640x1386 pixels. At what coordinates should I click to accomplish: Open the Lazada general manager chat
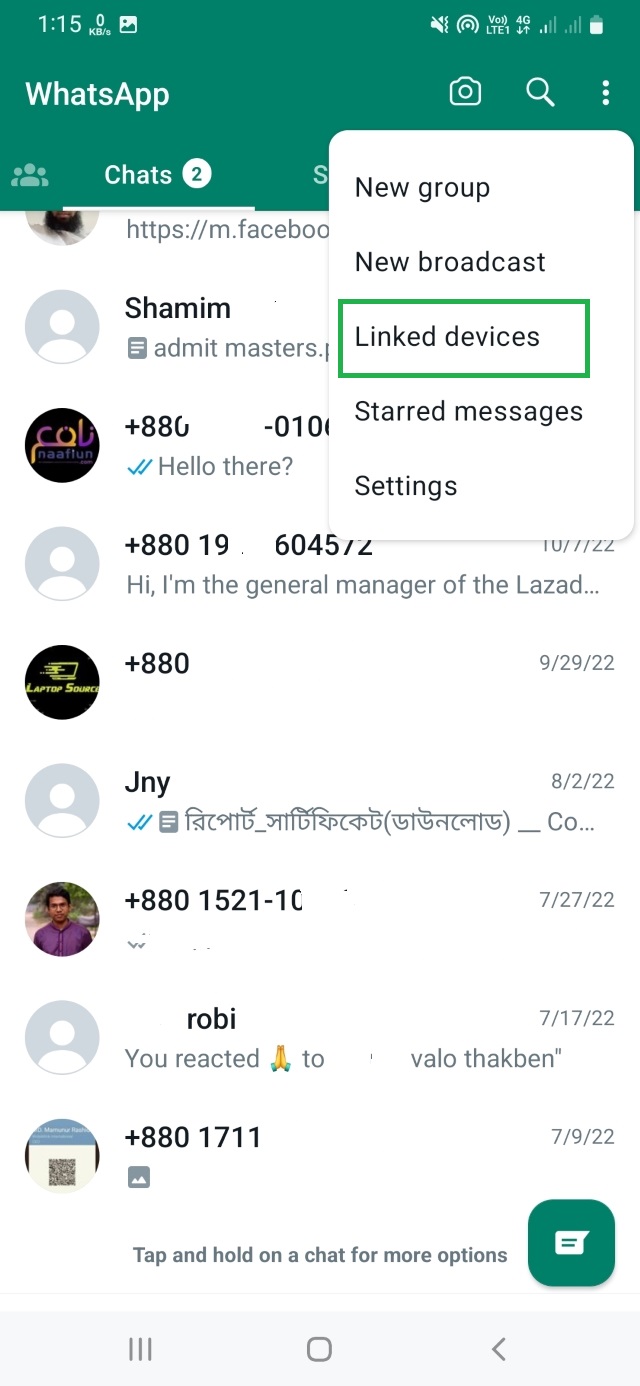pyautogui.click(x=330, y=565)
